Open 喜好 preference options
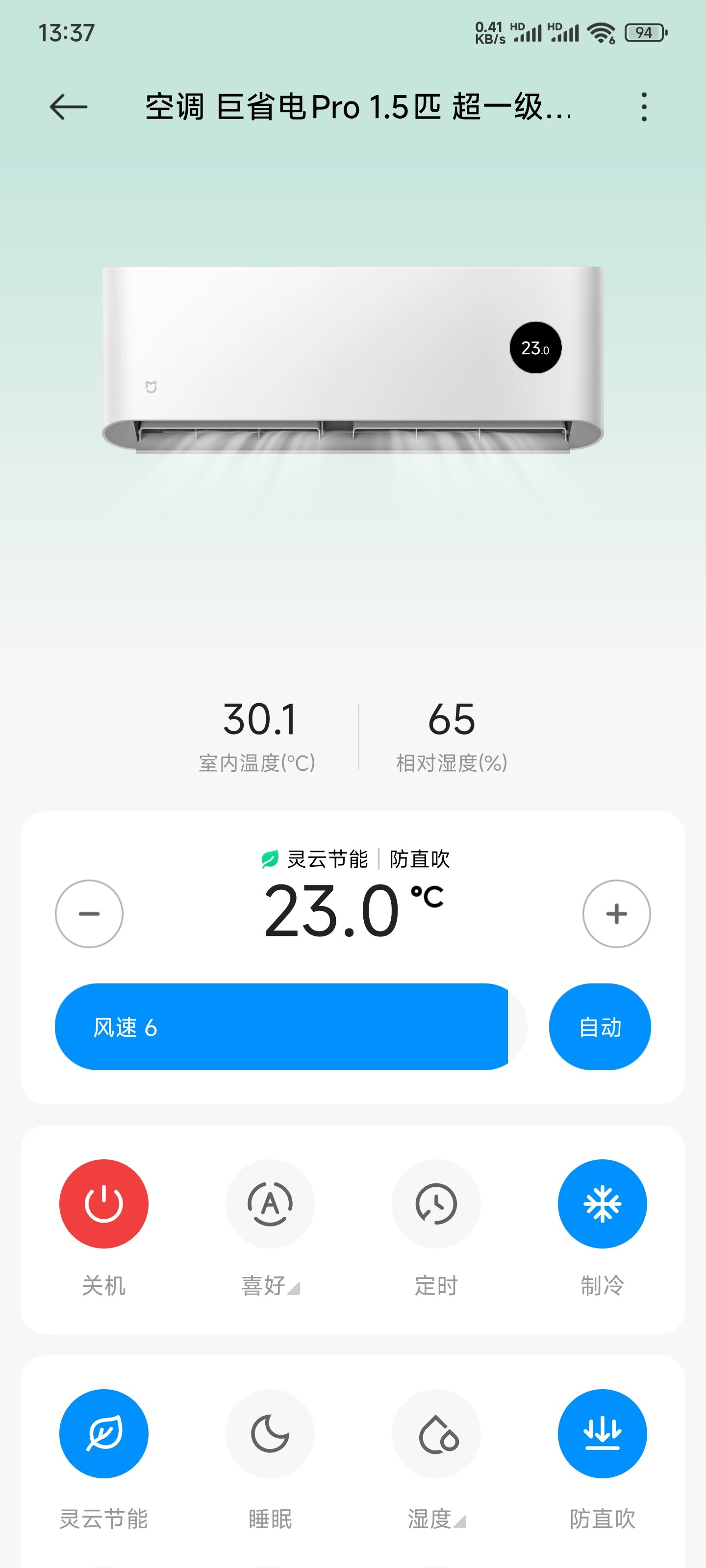 point(270,1203)
